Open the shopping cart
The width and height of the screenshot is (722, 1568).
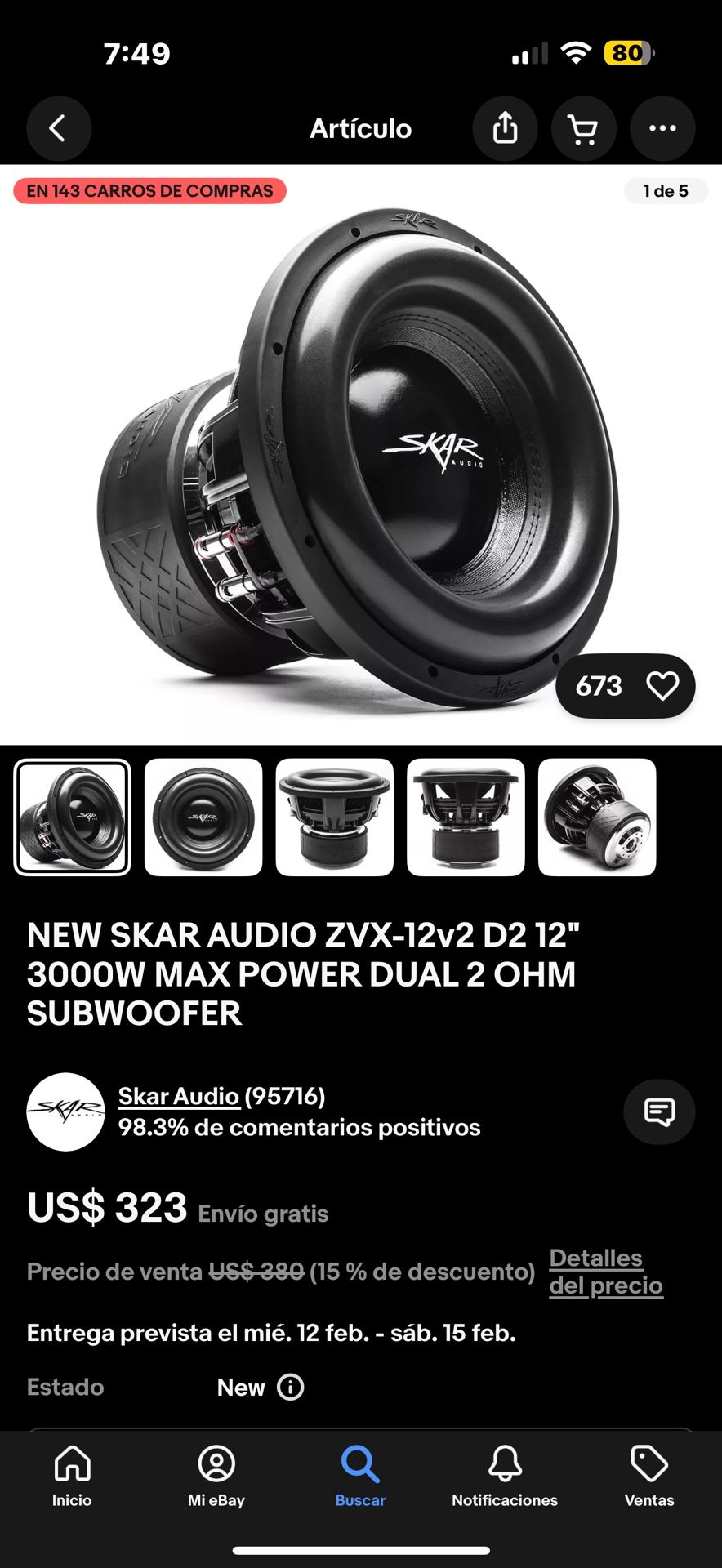point(583,128)
